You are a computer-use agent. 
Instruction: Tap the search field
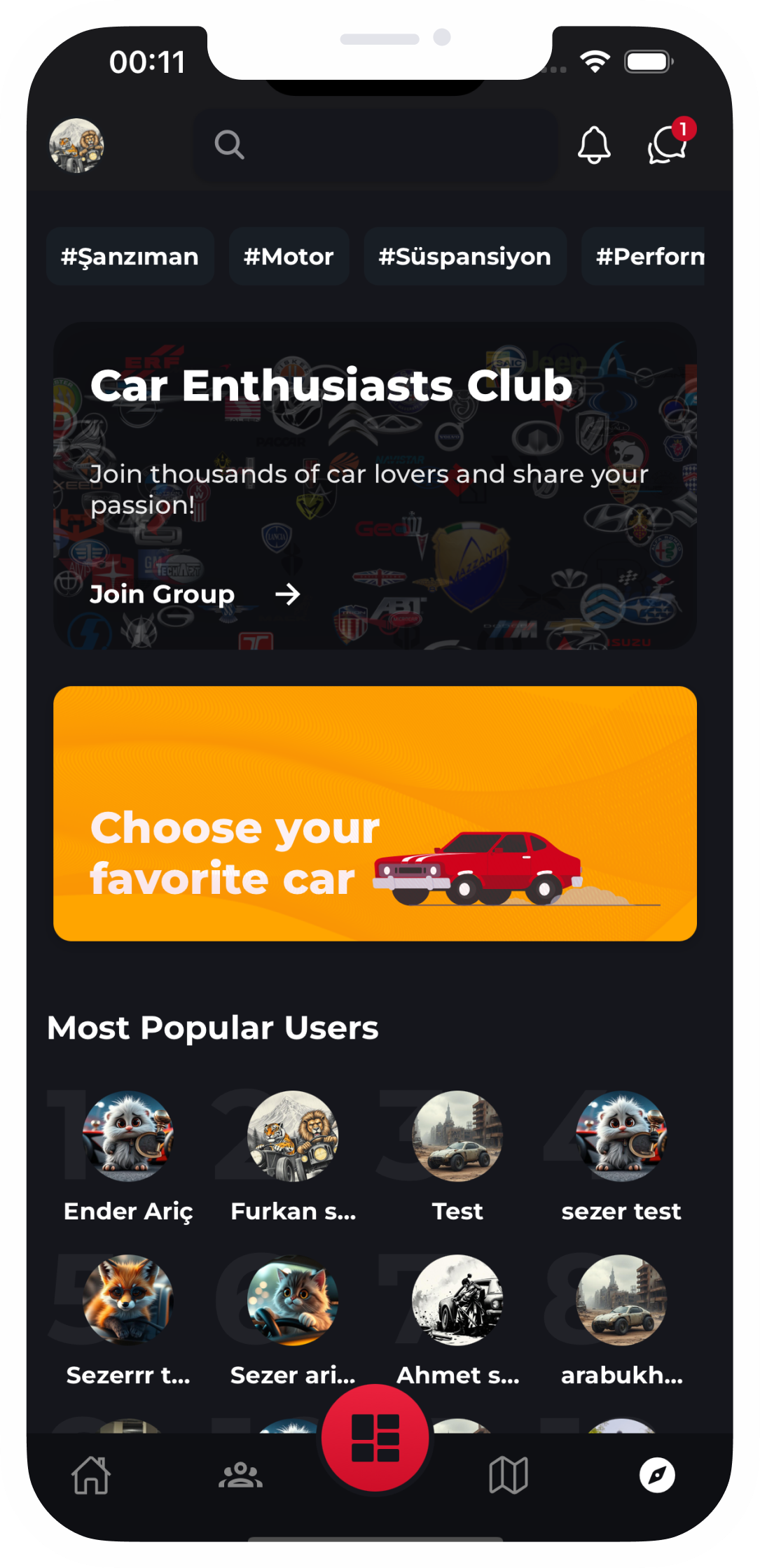click(x=375, y=146)
